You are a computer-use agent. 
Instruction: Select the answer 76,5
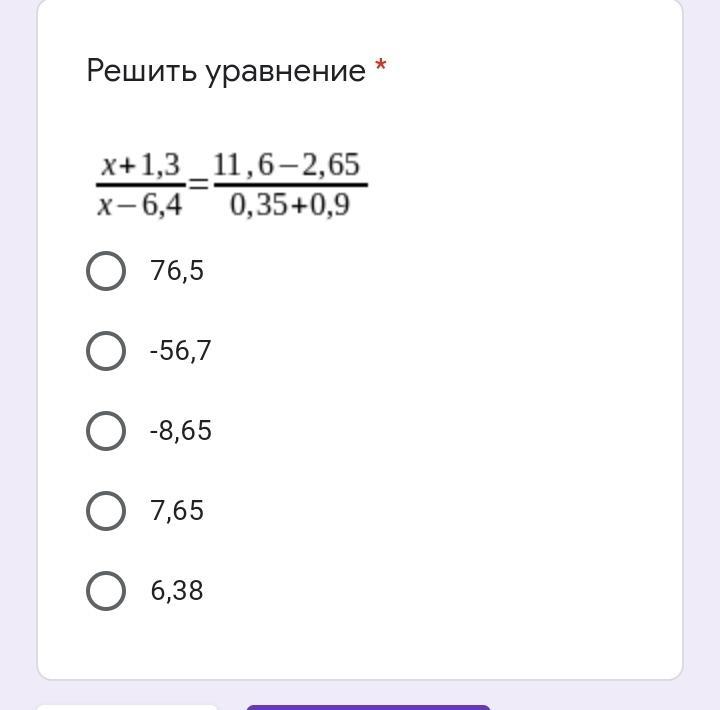click(x=106, y=271)
